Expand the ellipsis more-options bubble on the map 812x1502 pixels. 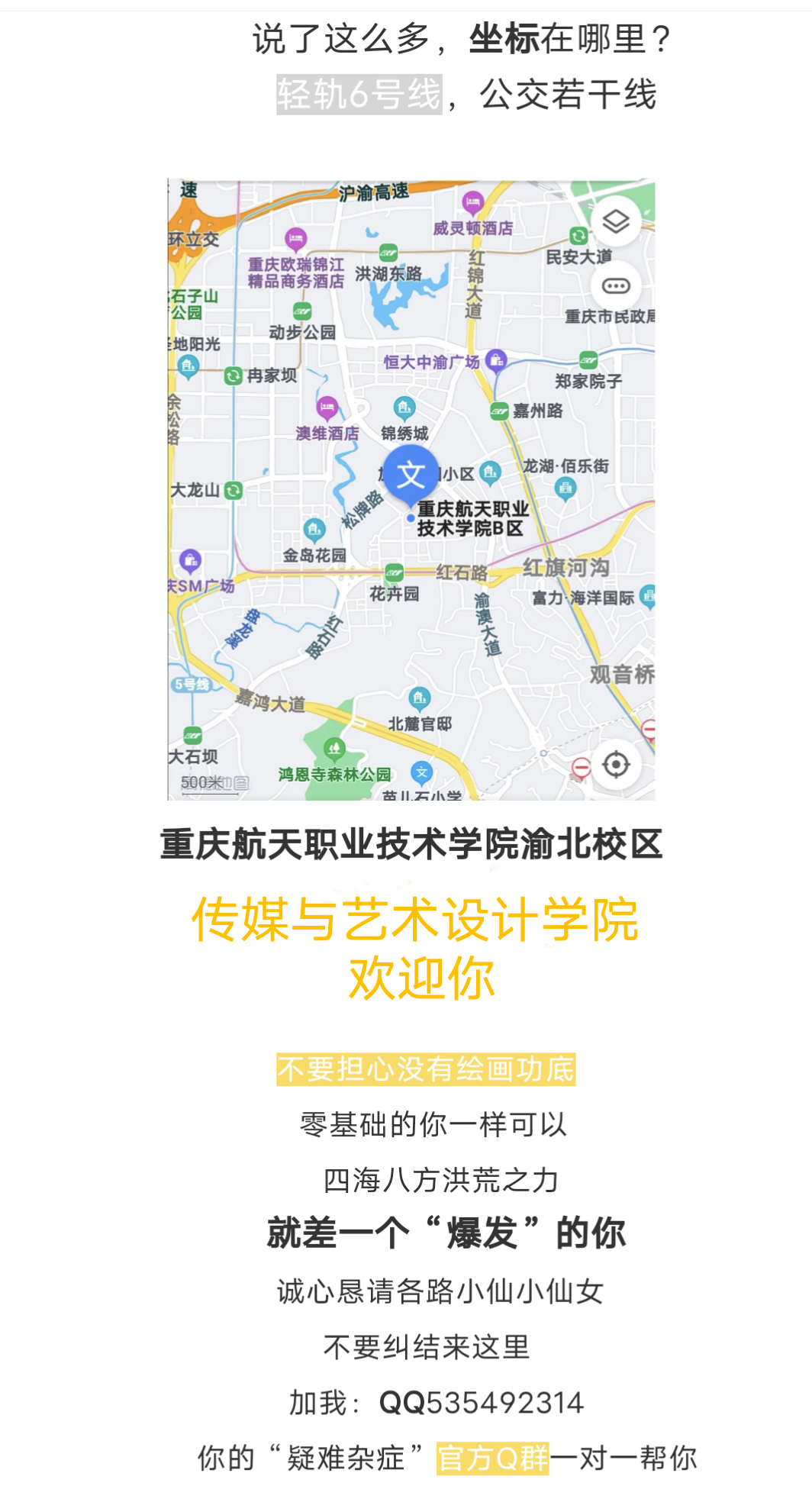coord(615,285)
